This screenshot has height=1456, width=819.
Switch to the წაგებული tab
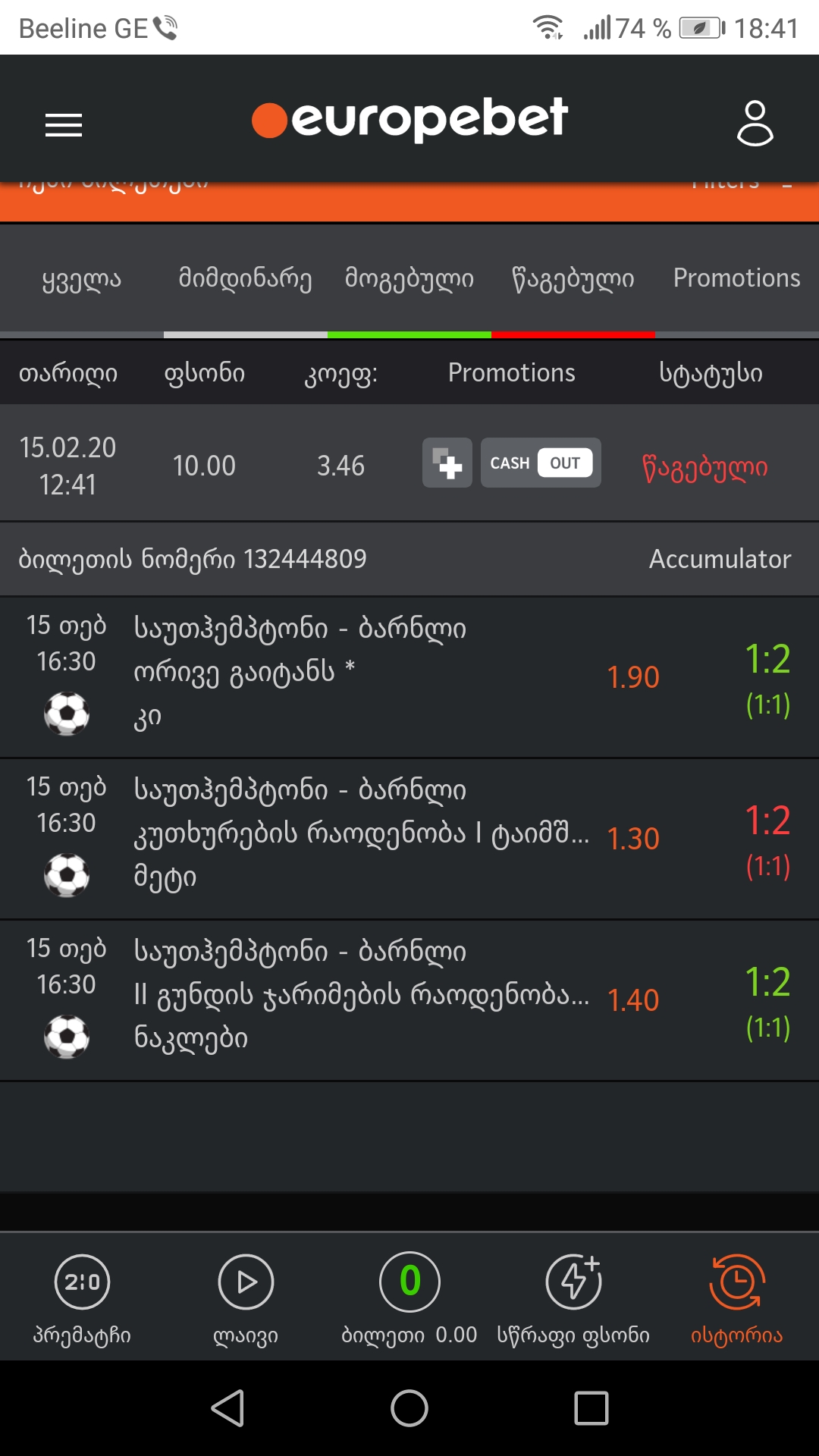(x=573, y=279)
